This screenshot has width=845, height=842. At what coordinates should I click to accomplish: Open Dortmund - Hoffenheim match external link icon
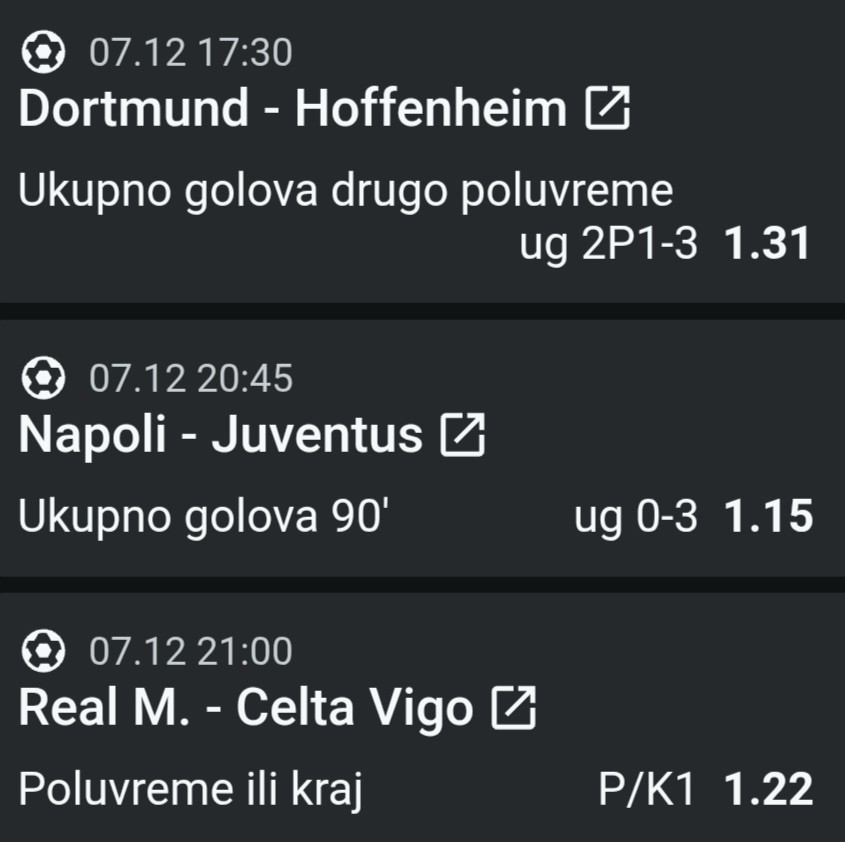608,108
